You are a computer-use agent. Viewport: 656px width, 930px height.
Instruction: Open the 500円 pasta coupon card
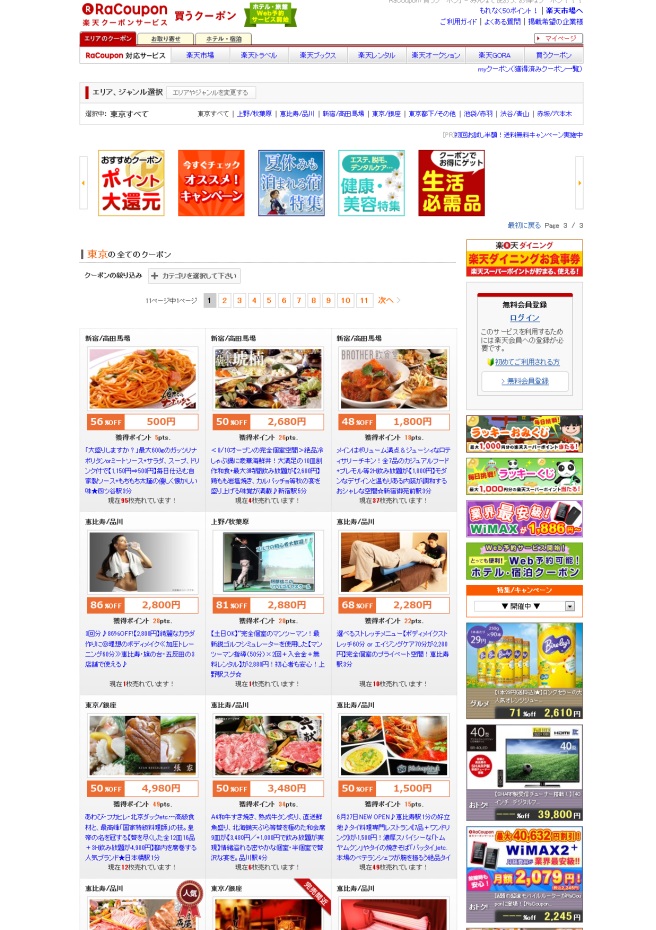(x=142, y=378)
